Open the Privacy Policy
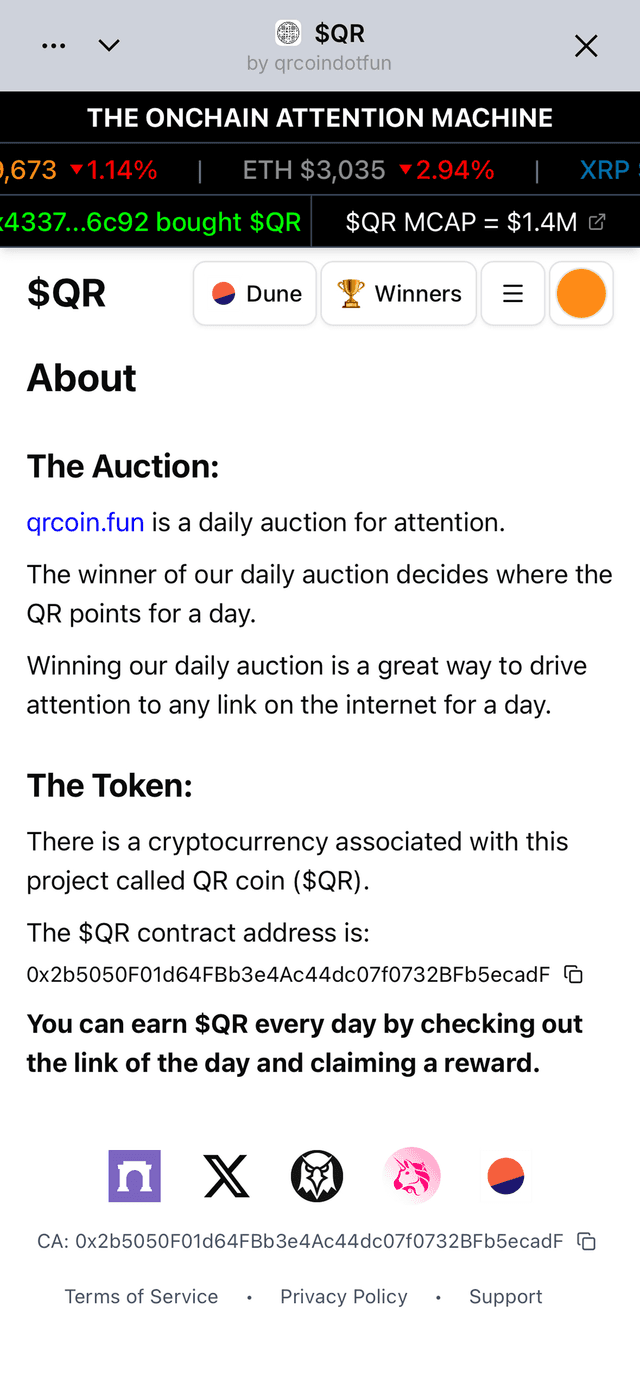The height and width of the screenshot is (1396, 640). pos(344,1297)
